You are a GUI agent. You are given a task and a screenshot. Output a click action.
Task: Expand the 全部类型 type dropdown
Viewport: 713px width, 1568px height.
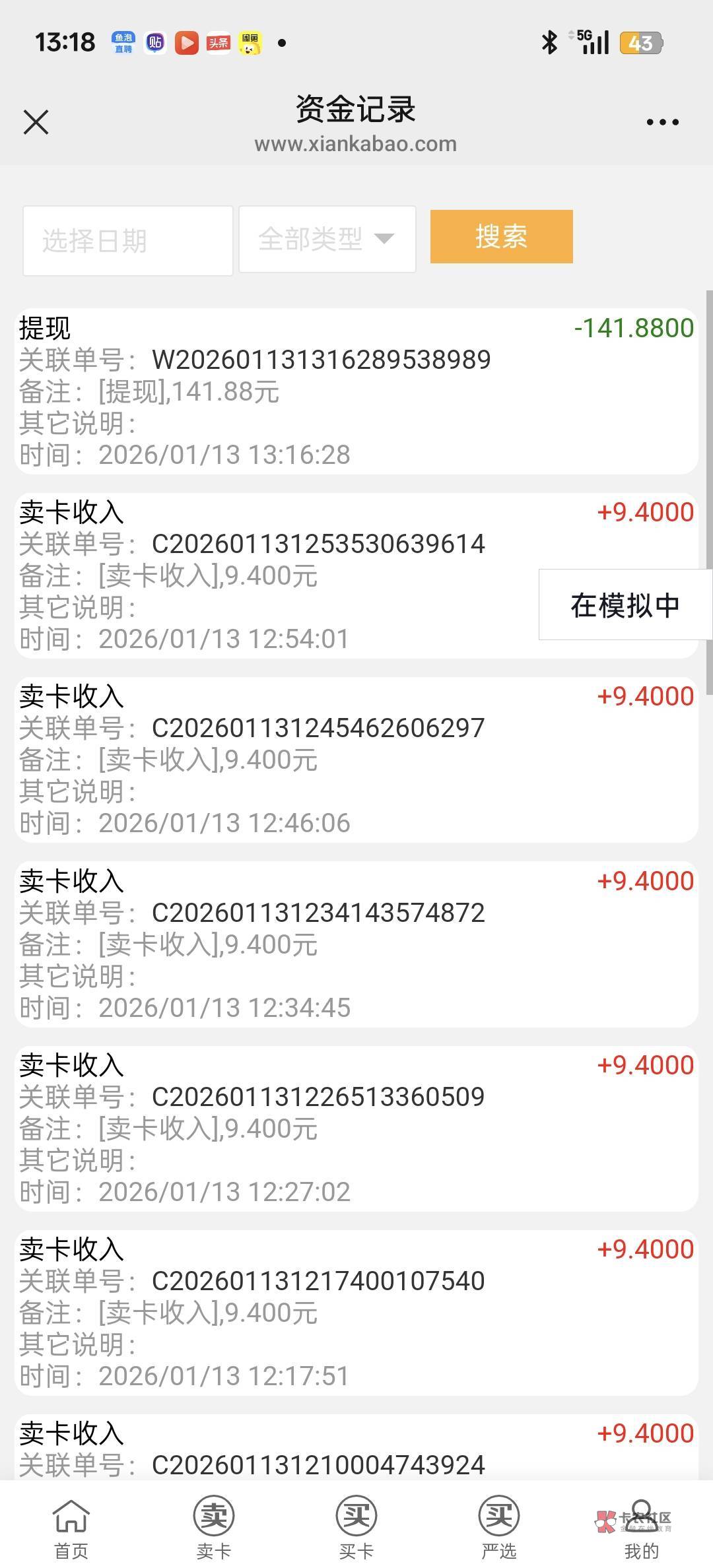pos(327,239)
